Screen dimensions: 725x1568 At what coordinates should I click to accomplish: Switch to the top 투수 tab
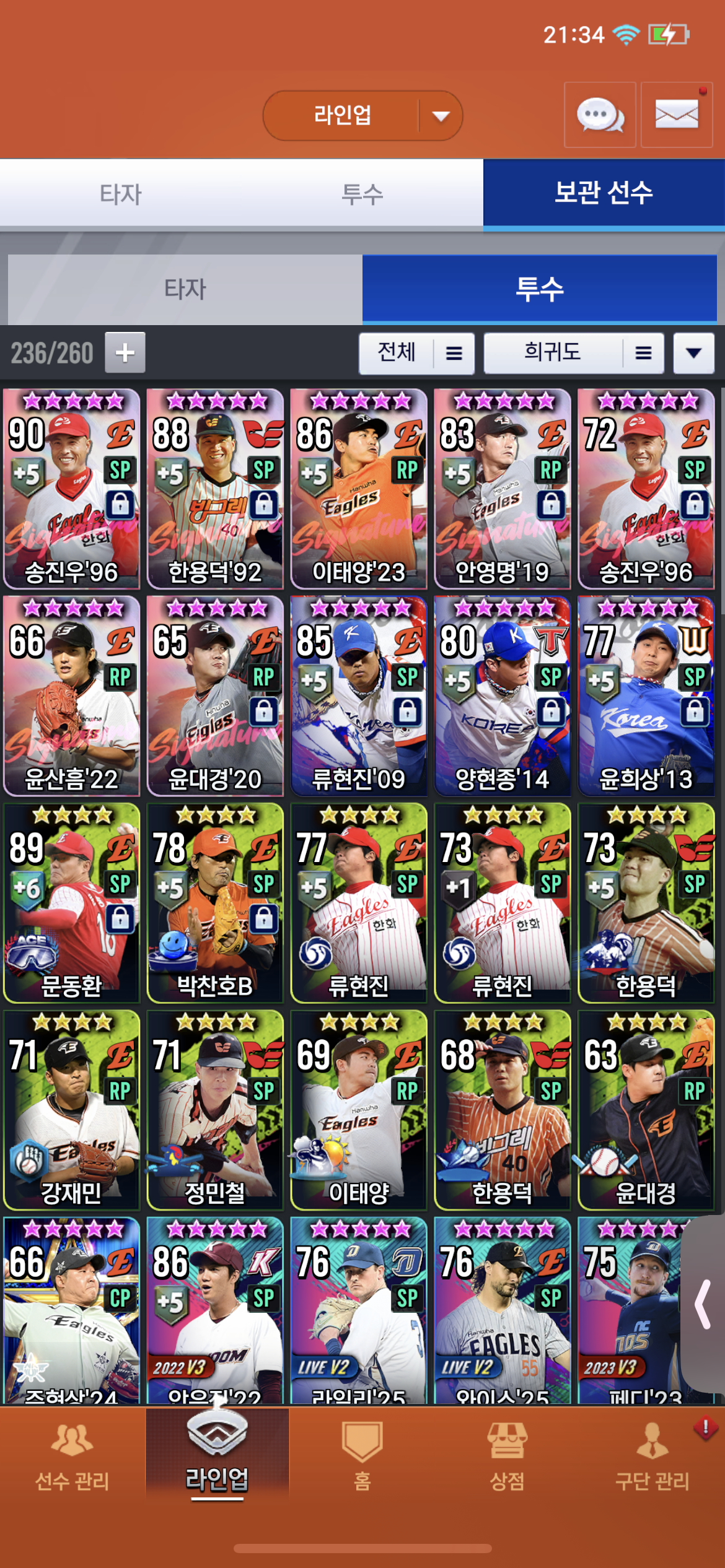[x=362, y=194]
